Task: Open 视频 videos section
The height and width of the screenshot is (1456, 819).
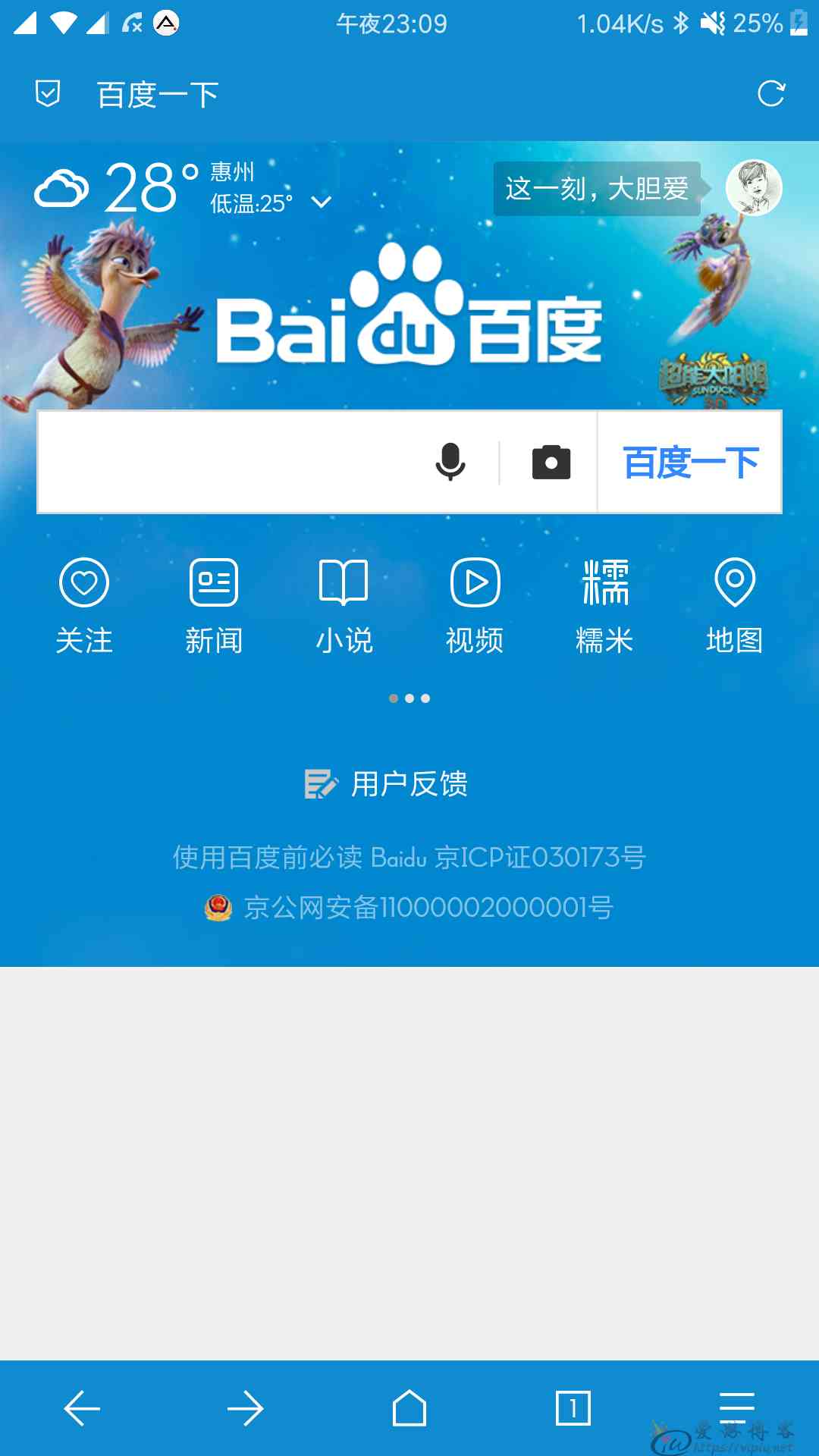Action: (475, 605)
